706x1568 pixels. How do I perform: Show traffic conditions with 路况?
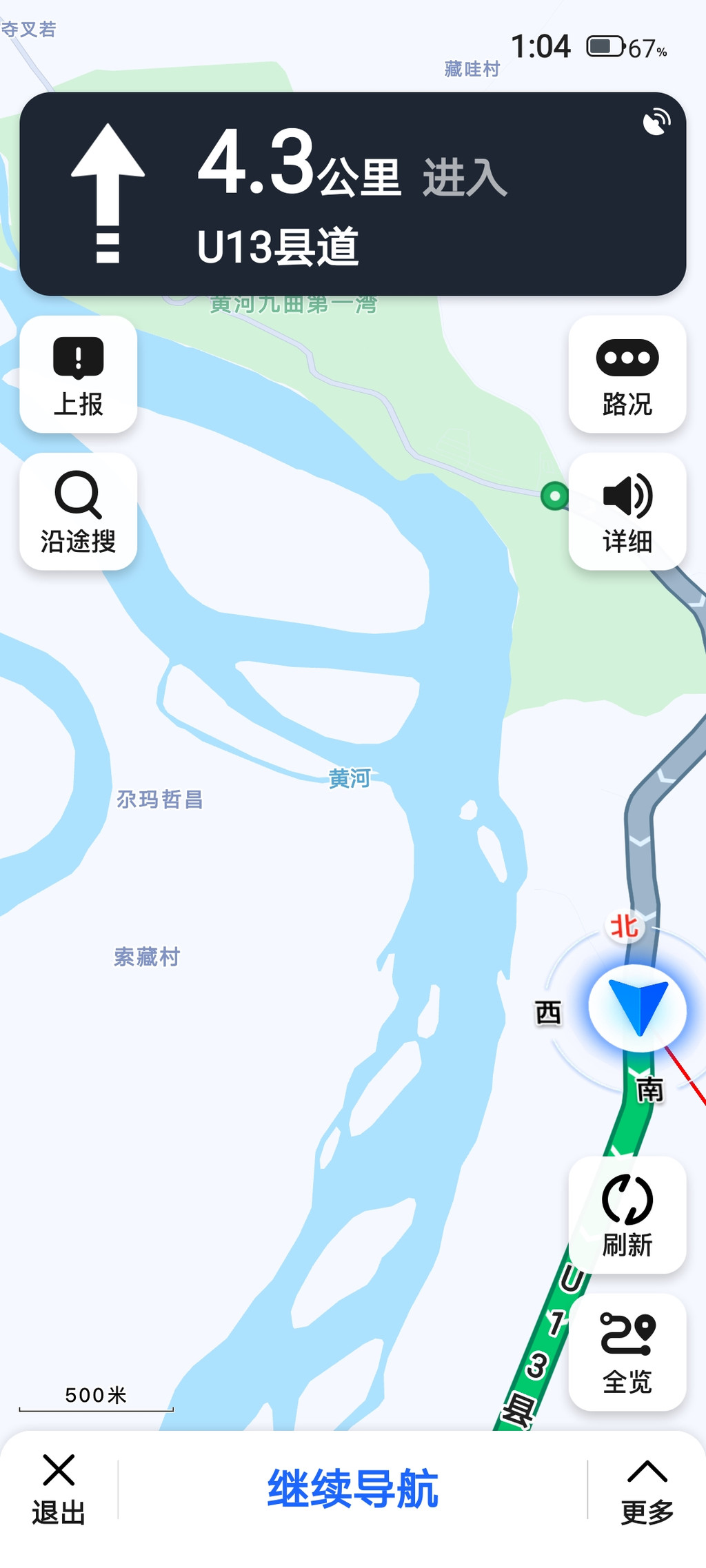pos(627,375)
